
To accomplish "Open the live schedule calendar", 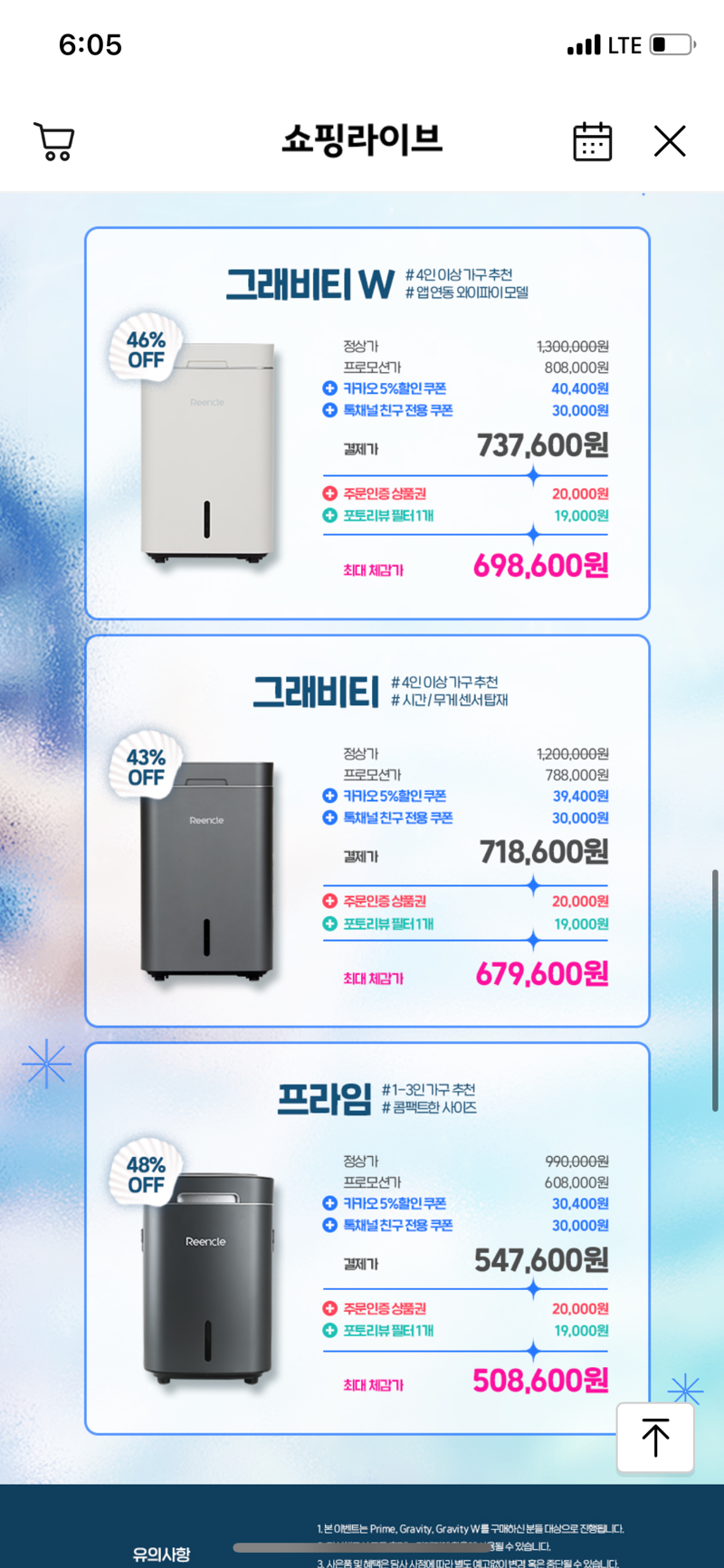I will 593,141.
